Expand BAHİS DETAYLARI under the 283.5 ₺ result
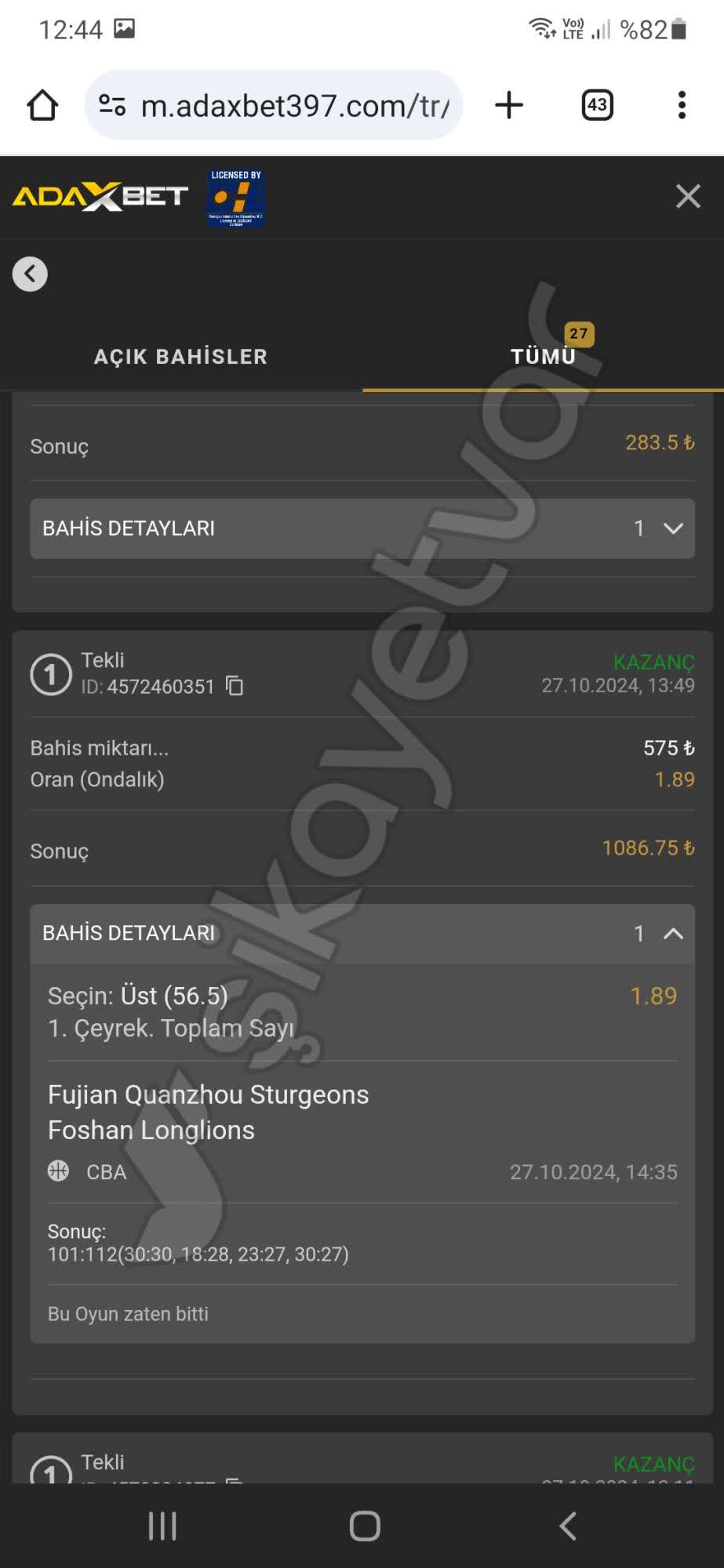Screen dimensions: 724x1568 pyautogui.click(x=362, y=528)
